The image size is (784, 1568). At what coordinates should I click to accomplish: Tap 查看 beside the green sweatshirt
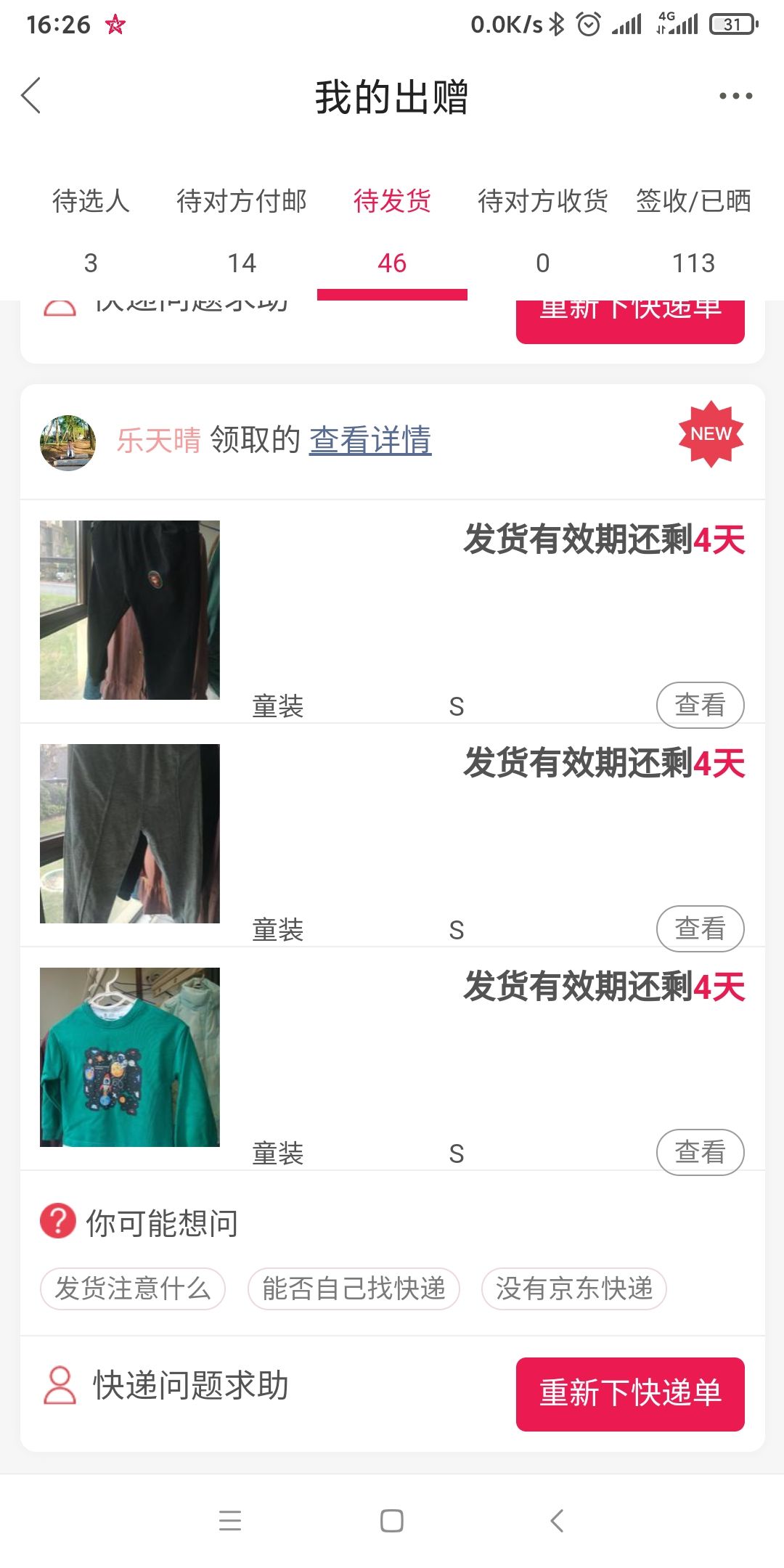tap(701, 1152)
